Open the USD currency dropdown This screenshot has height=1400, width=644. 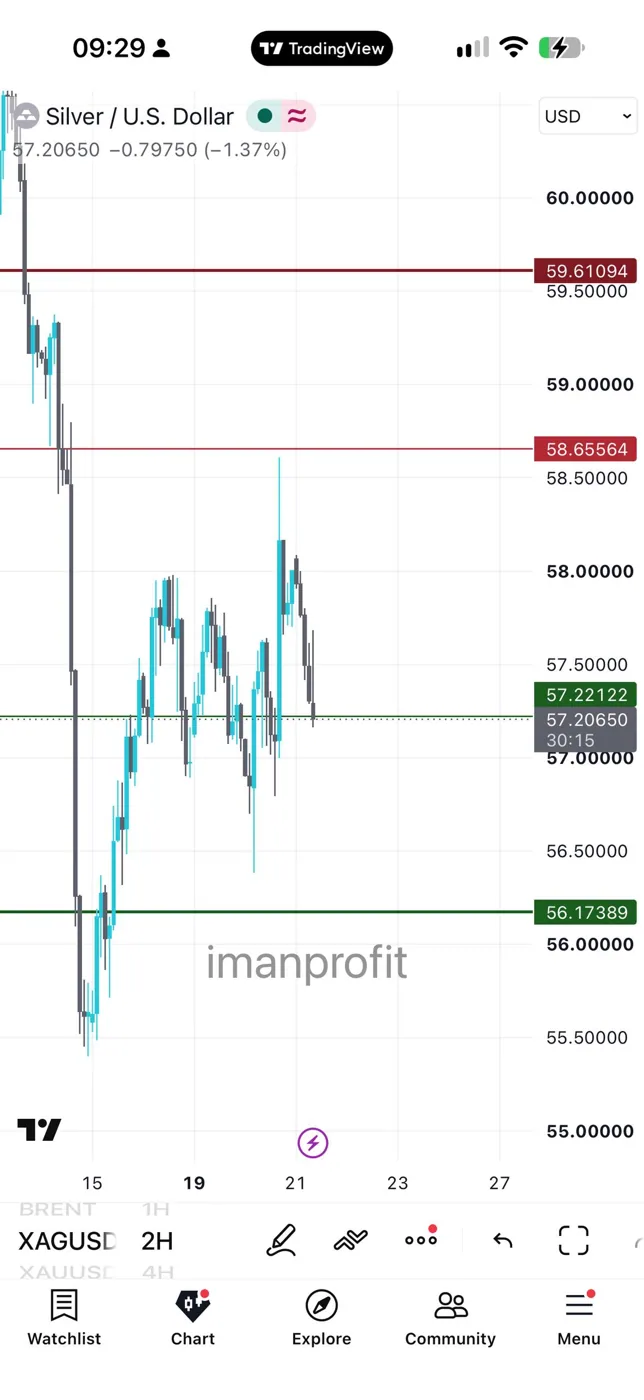587,116
